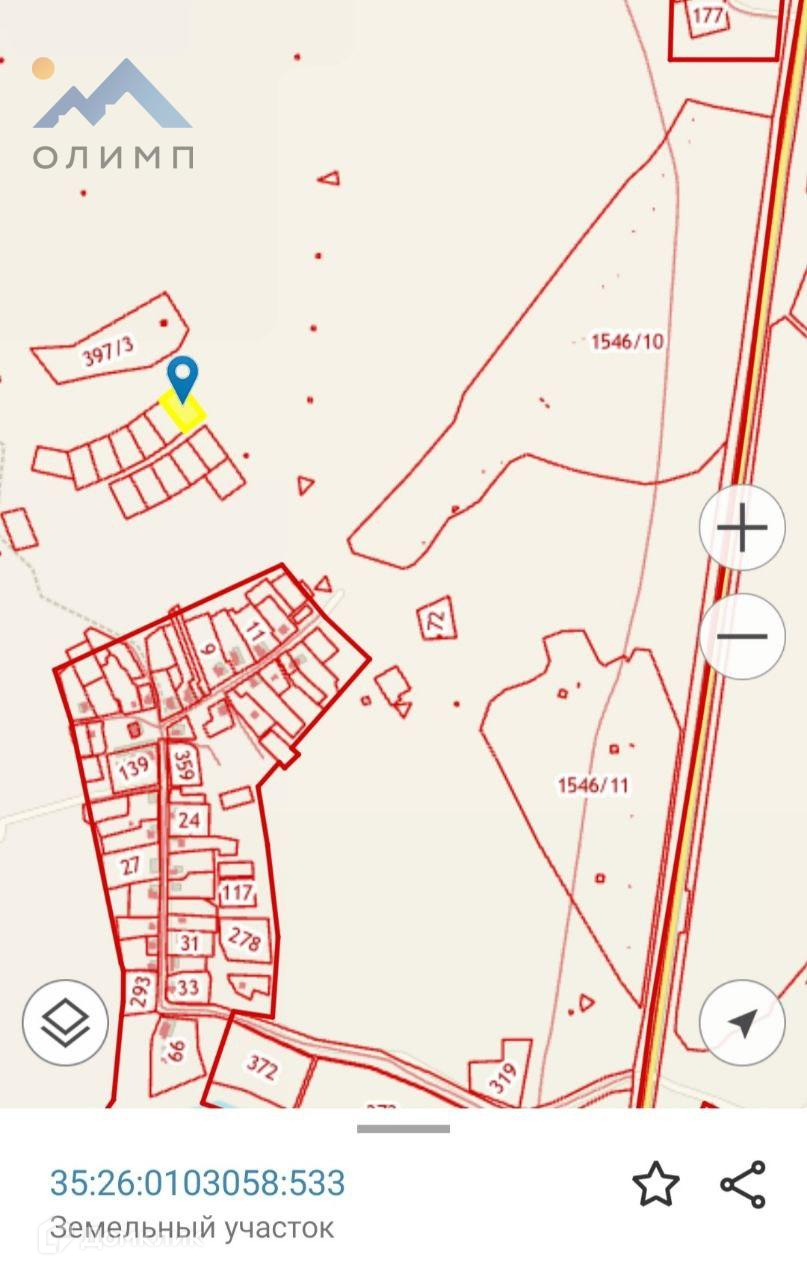The image size is (807, 1280).
Task: Add parcel 35:26:0103058:533 to favorites
Action: (656, 1185)
